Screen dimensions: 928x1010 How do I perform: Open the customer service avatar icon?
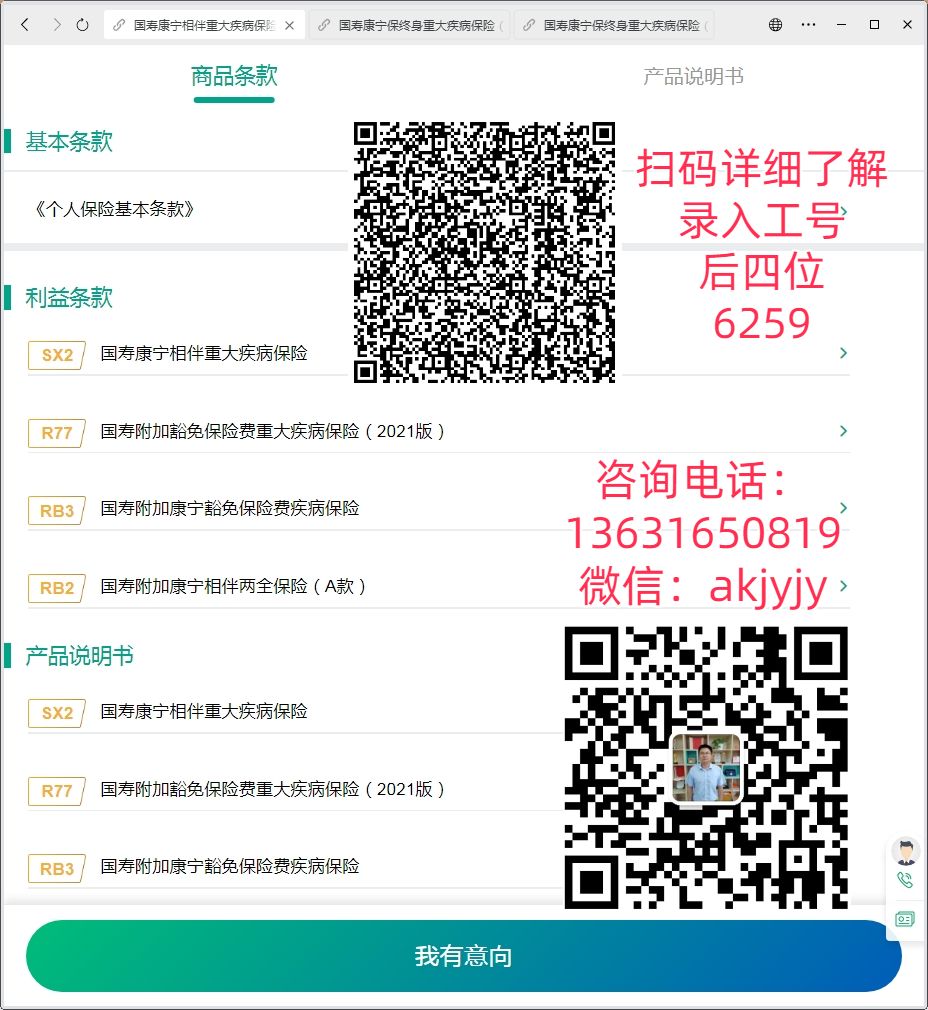(x=906, y=852)
